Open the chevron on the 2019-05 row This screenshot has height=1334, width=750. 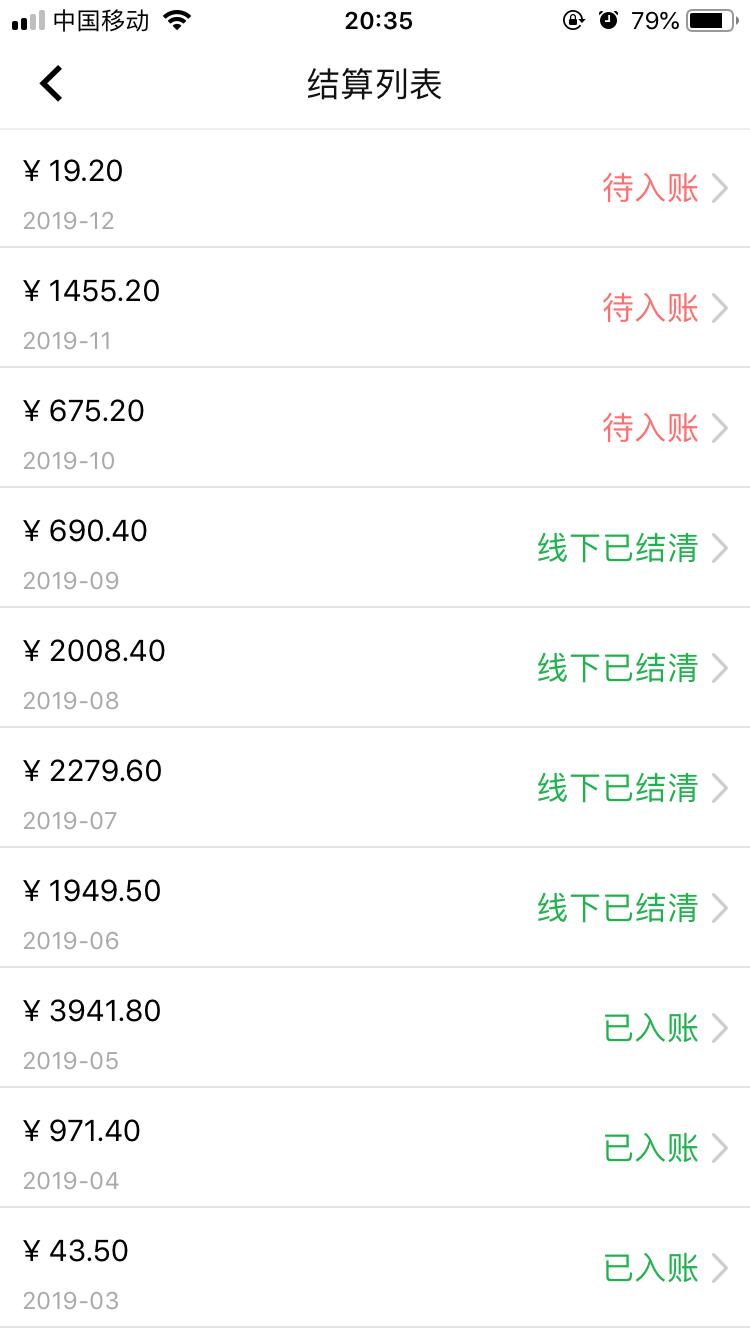pos(721,1028)
